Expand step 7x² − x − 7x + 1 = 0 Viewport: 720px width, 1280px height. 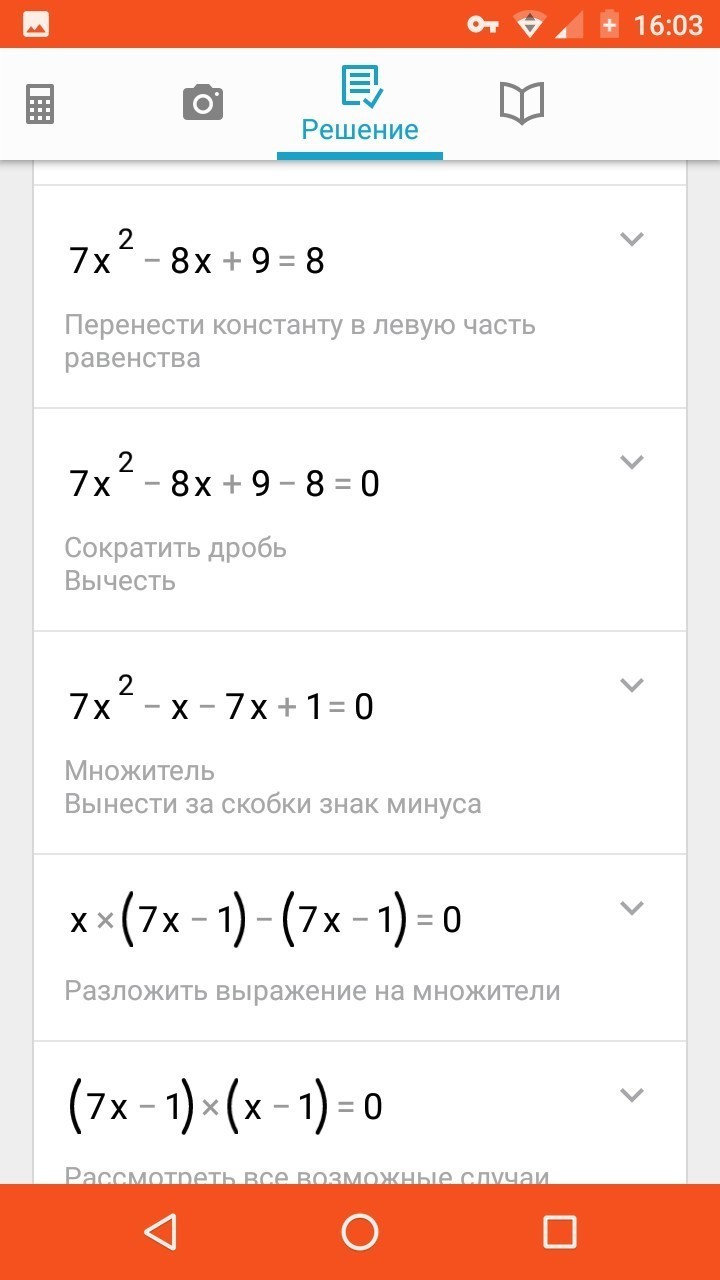631,685
